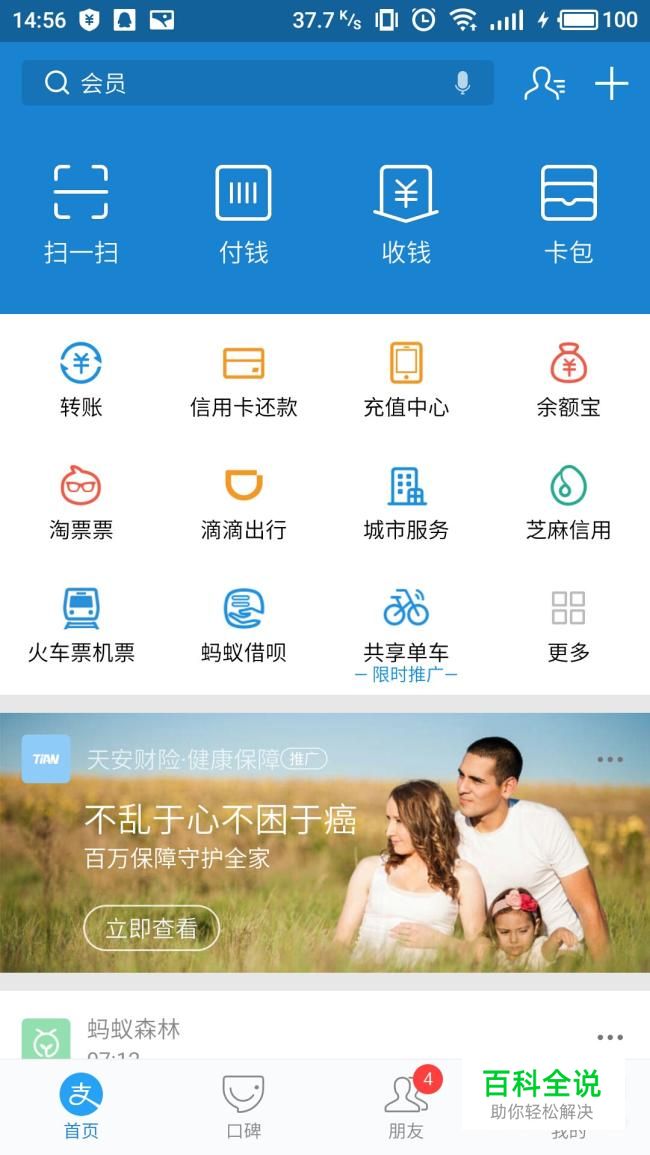650x1155 pixels.
Task: Check 芝麻信用
Action: tap(568, 503)
